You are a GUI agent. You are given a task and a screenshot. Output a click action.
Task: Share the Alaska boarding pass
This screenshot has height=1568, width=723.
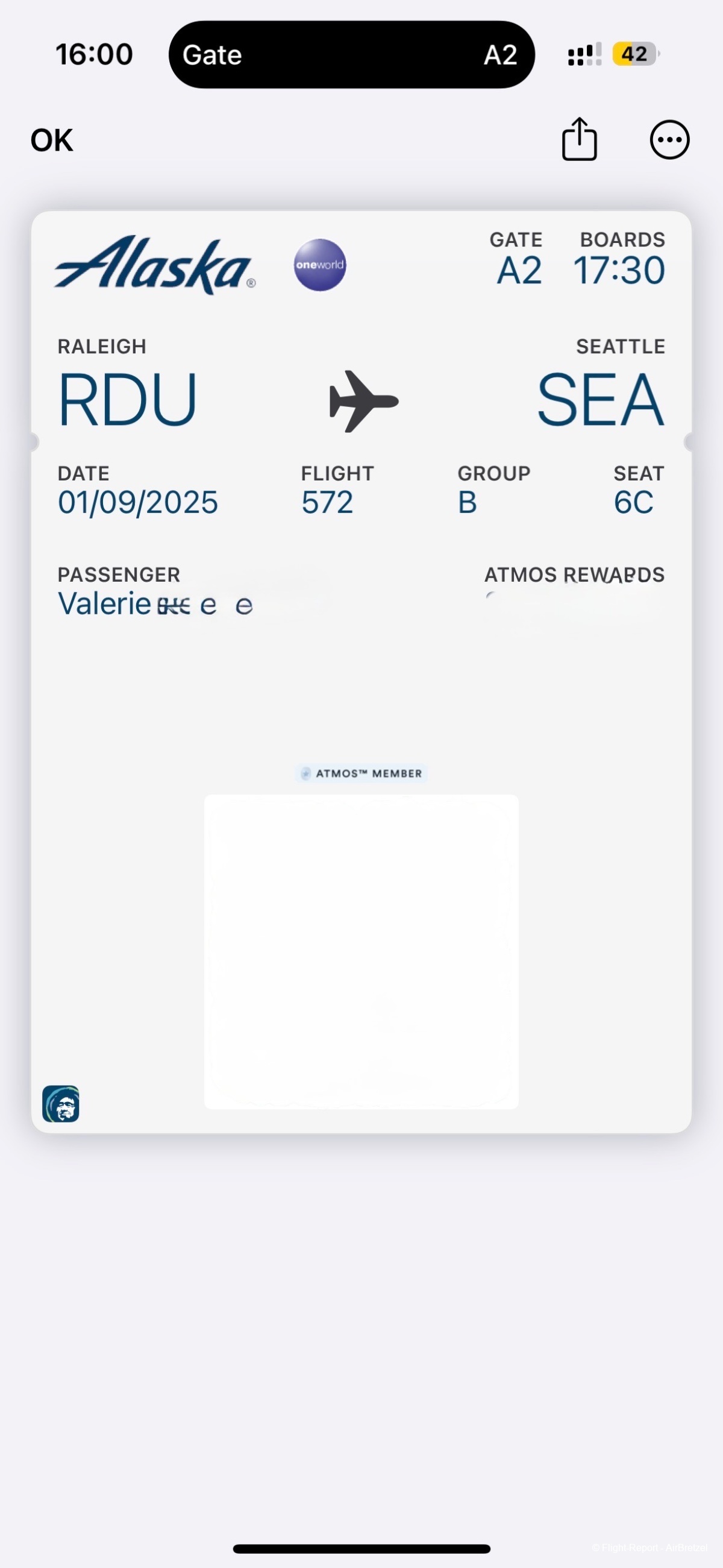tap(579, 139)
